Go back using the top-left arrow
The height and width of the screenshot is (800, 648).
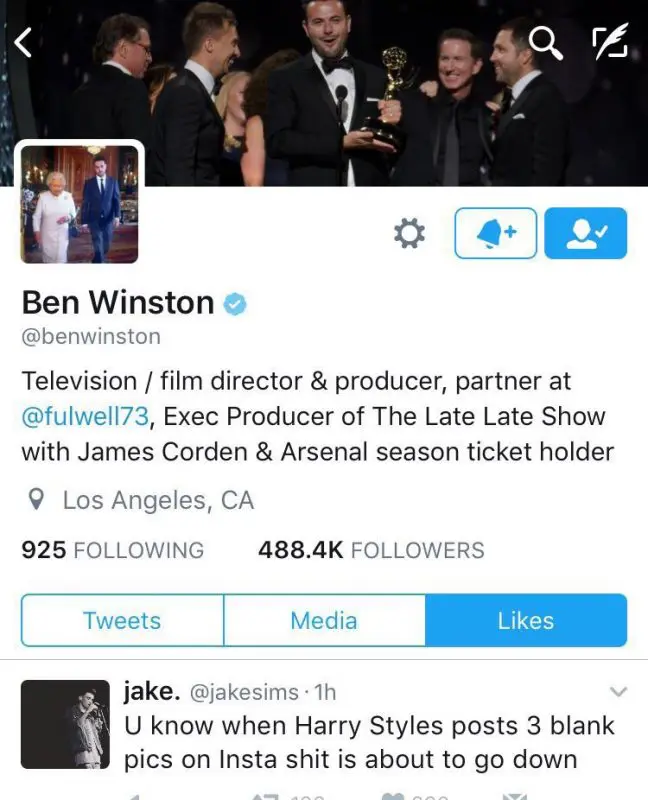click(x=24, y=42)
